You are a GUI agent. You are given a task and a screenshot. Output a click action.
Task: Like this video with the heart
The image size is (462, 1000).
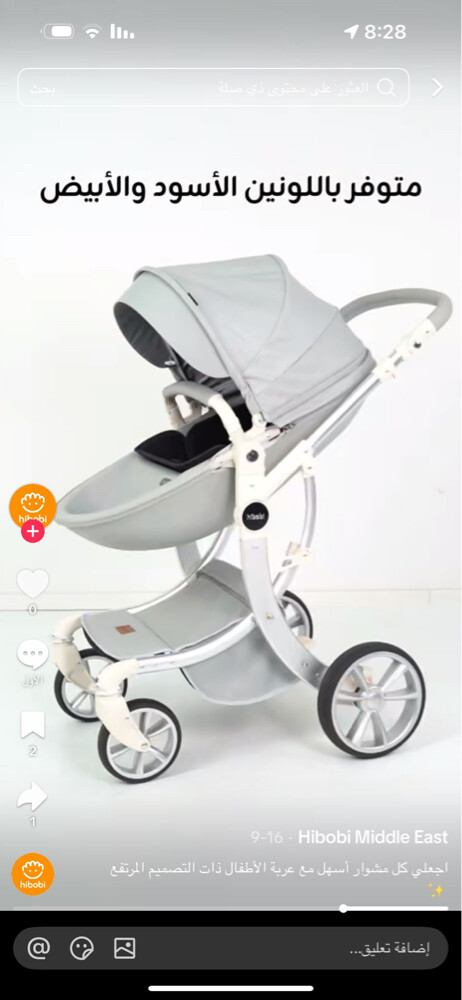33,583
